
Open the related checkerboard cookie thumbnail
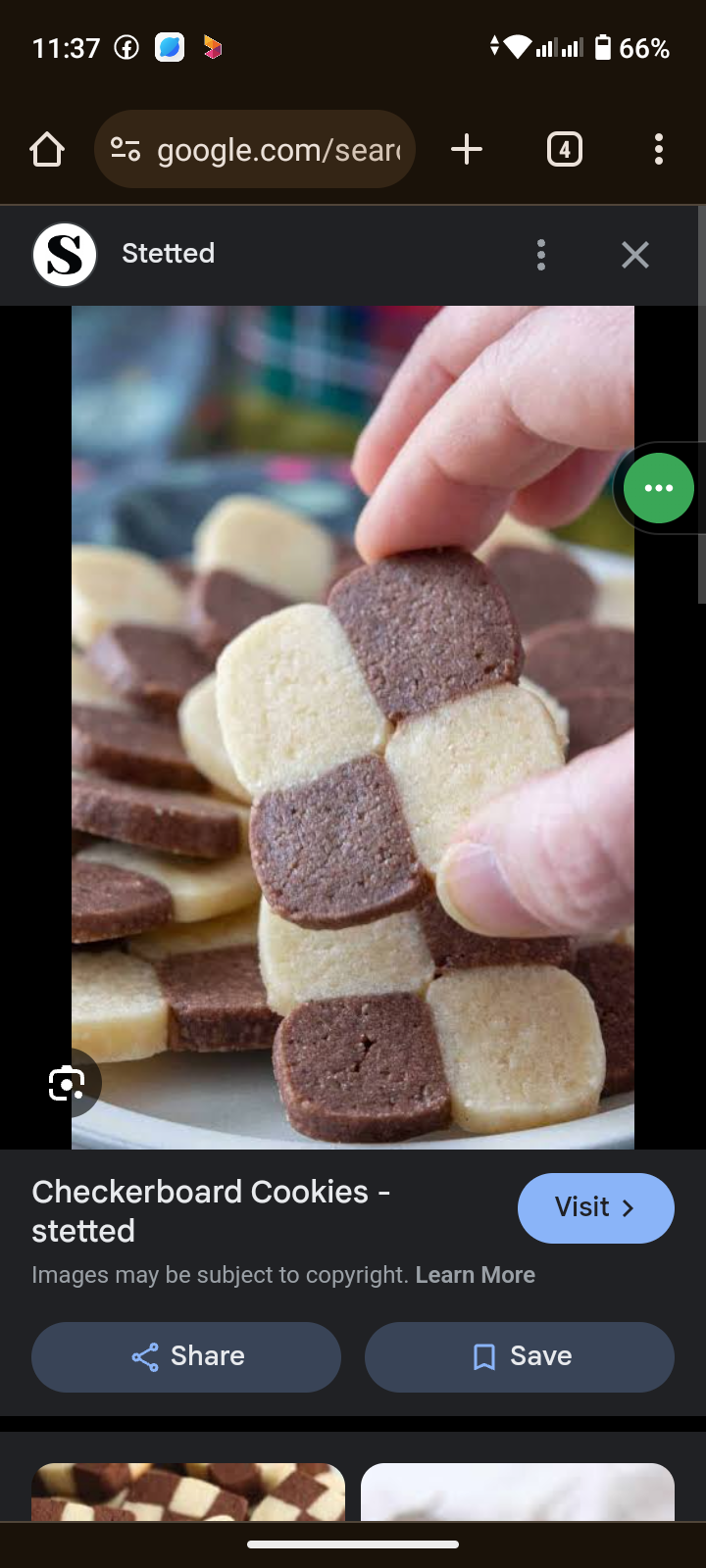coord(188,1492)
